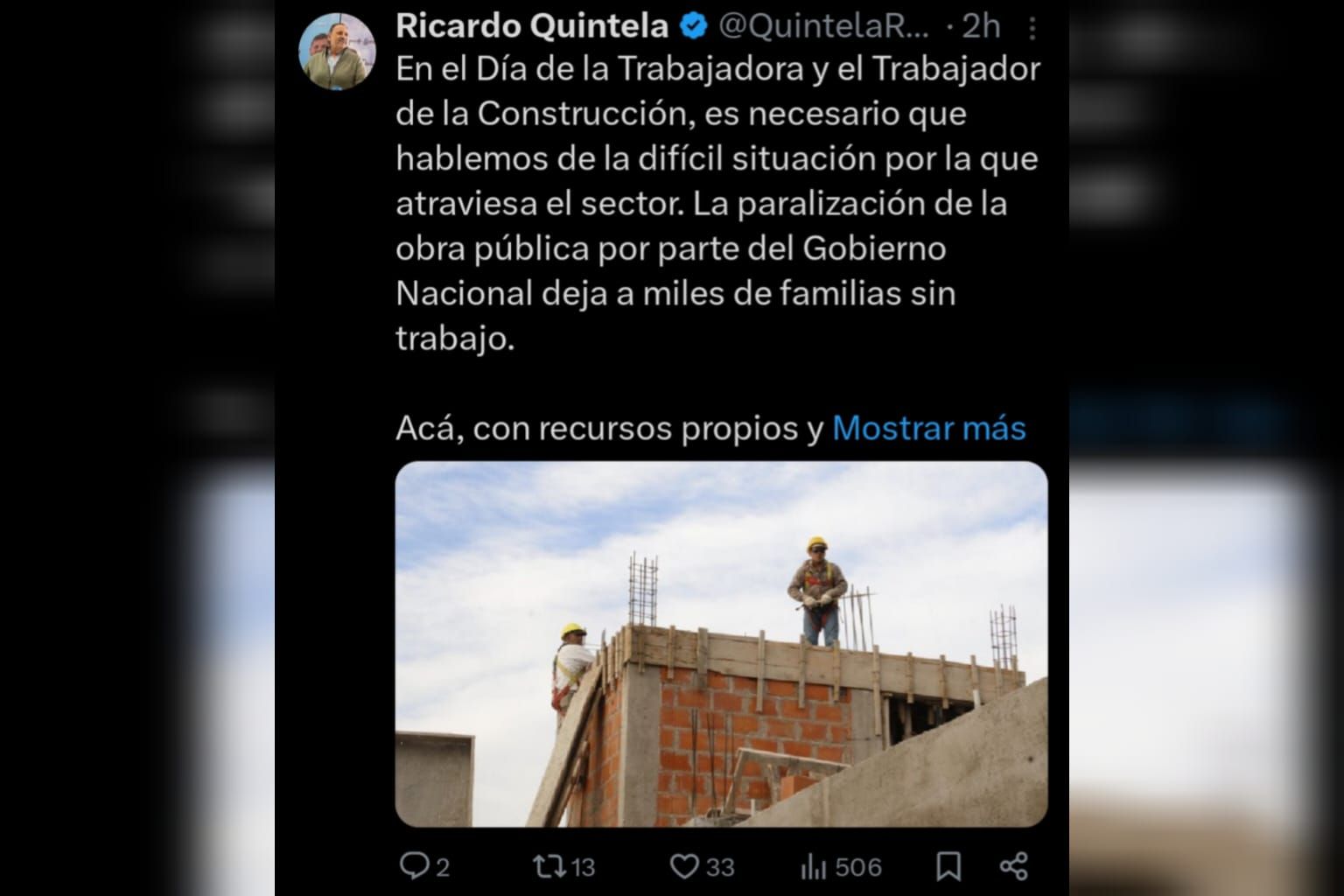Repost the tweet with 13 reposts
The width and height of the screenshot is (1344, 896).
click(548, 866)
